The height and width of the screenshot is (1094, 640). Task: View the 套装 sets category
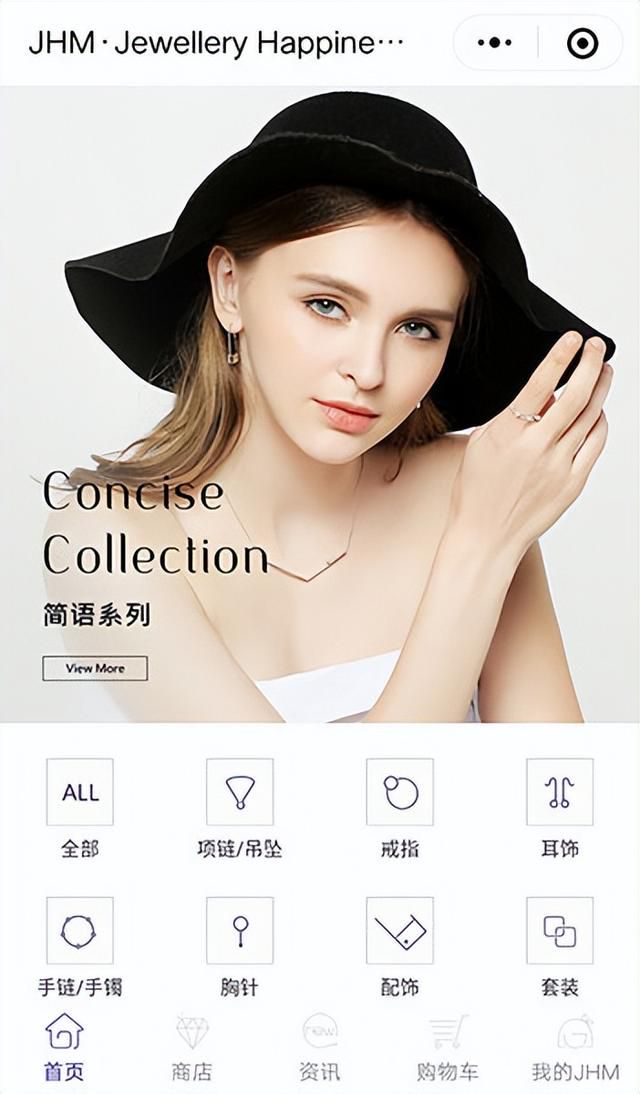click(560, 931)
